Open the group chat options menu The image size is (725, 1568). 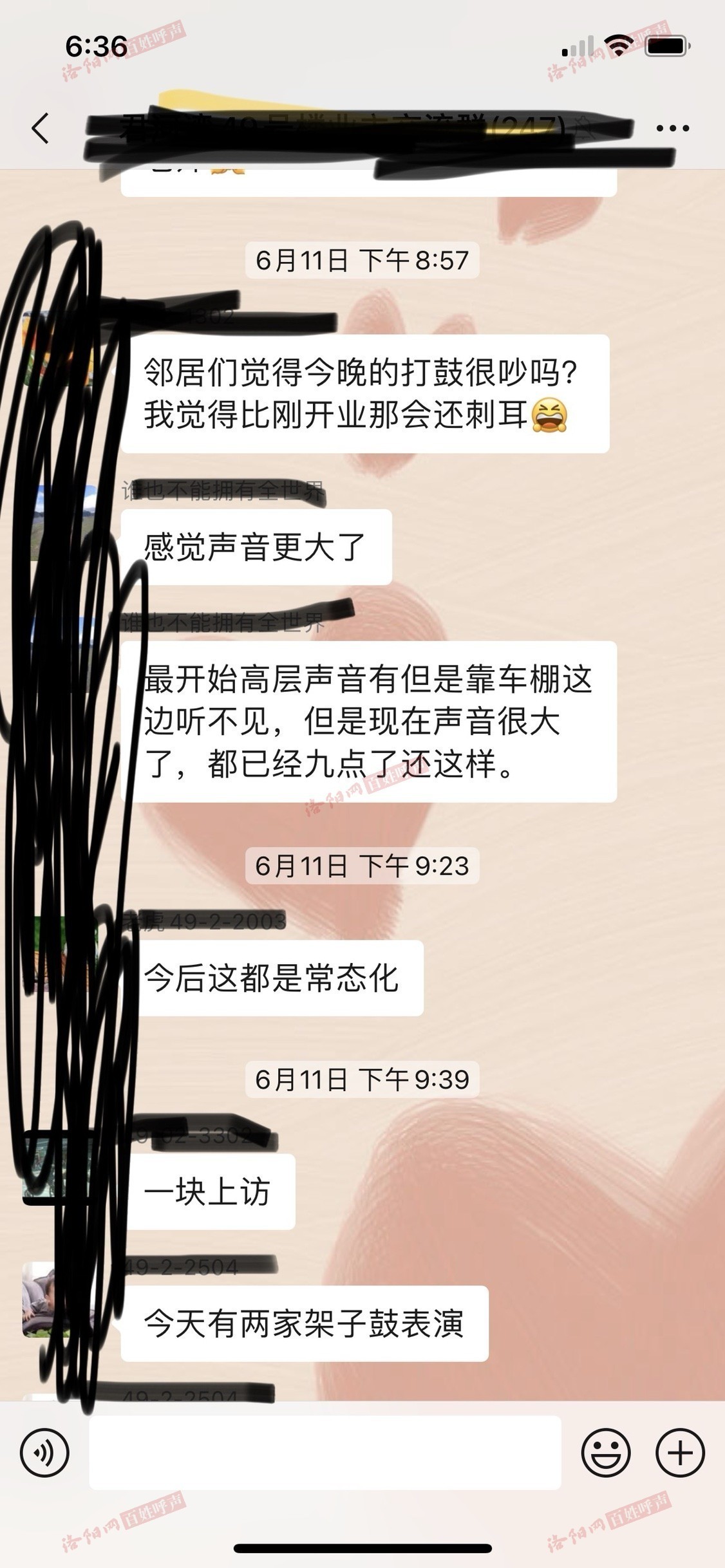point(672,128)
